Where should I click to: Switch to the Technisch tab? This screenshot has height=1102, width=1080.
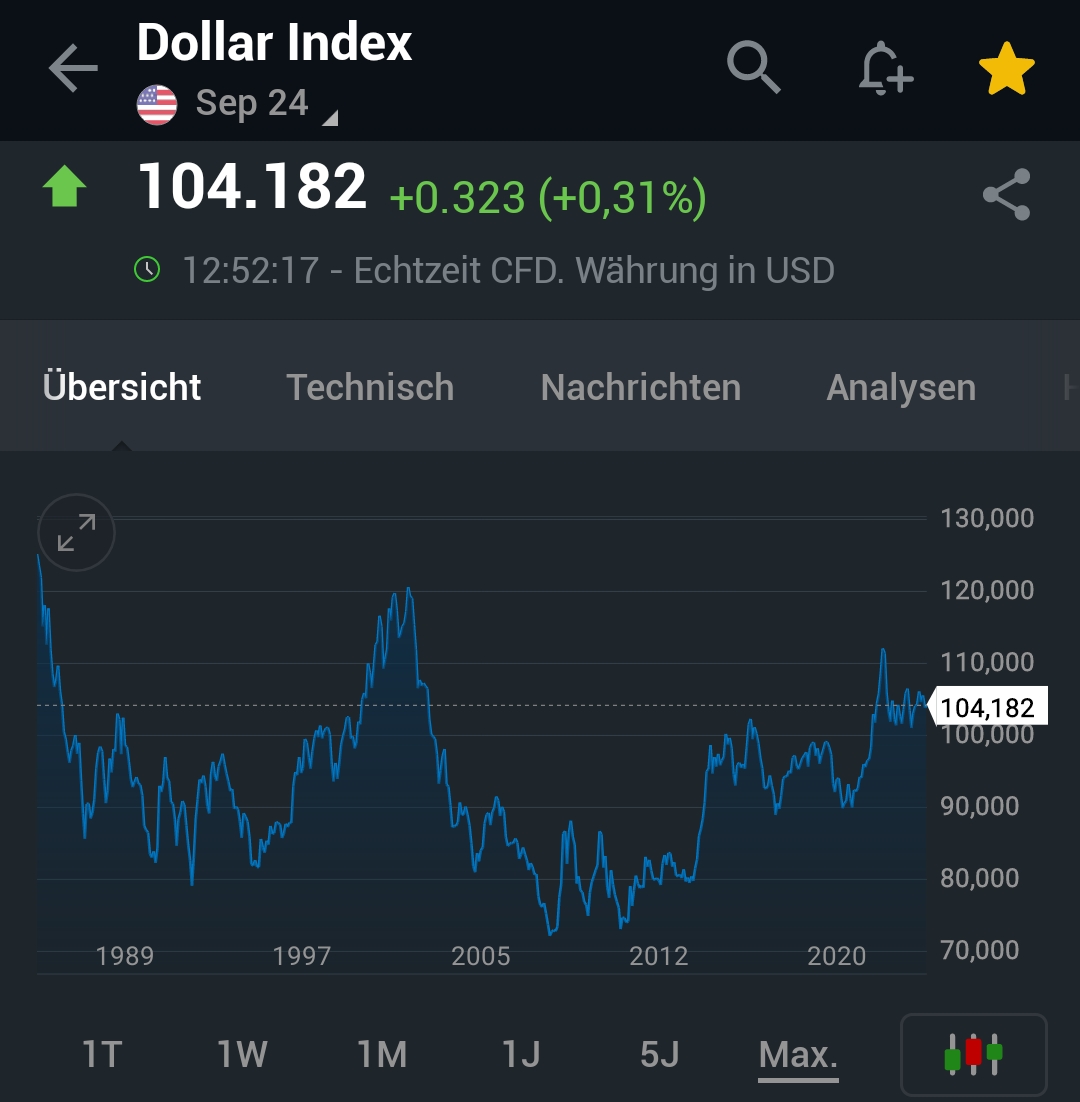click(370, 387)
